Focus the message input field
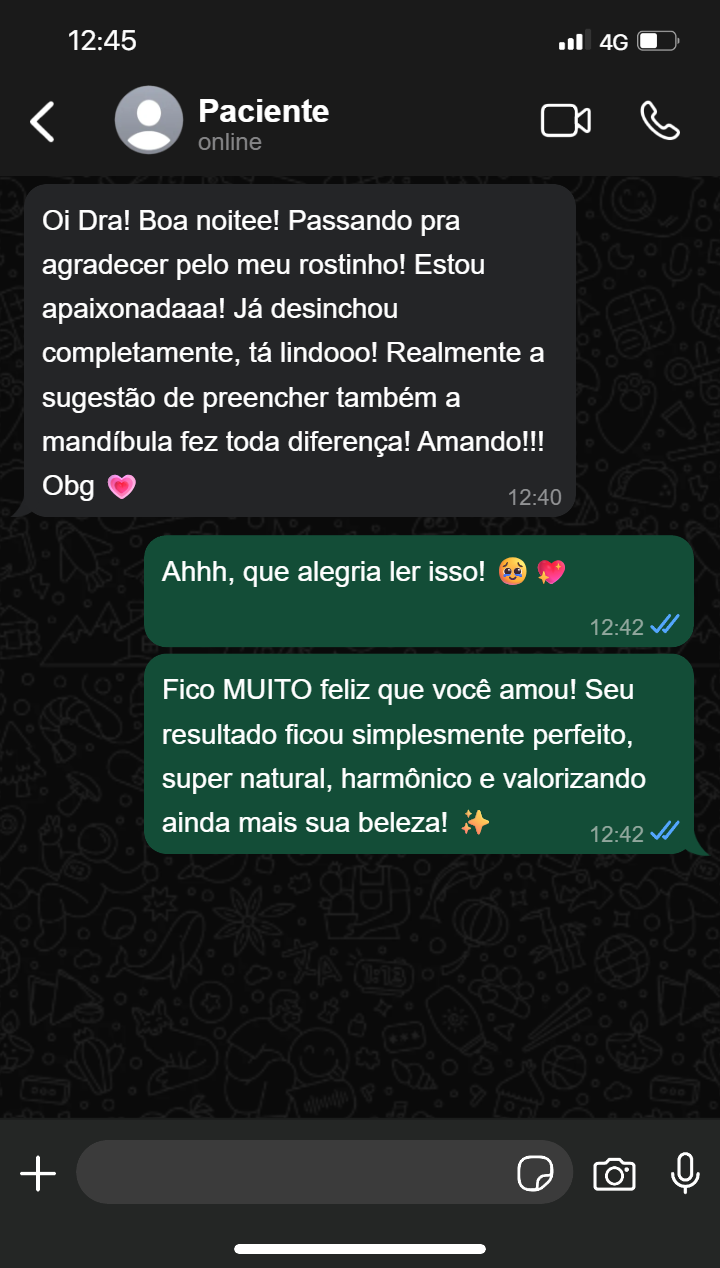 pos(295,1173)
